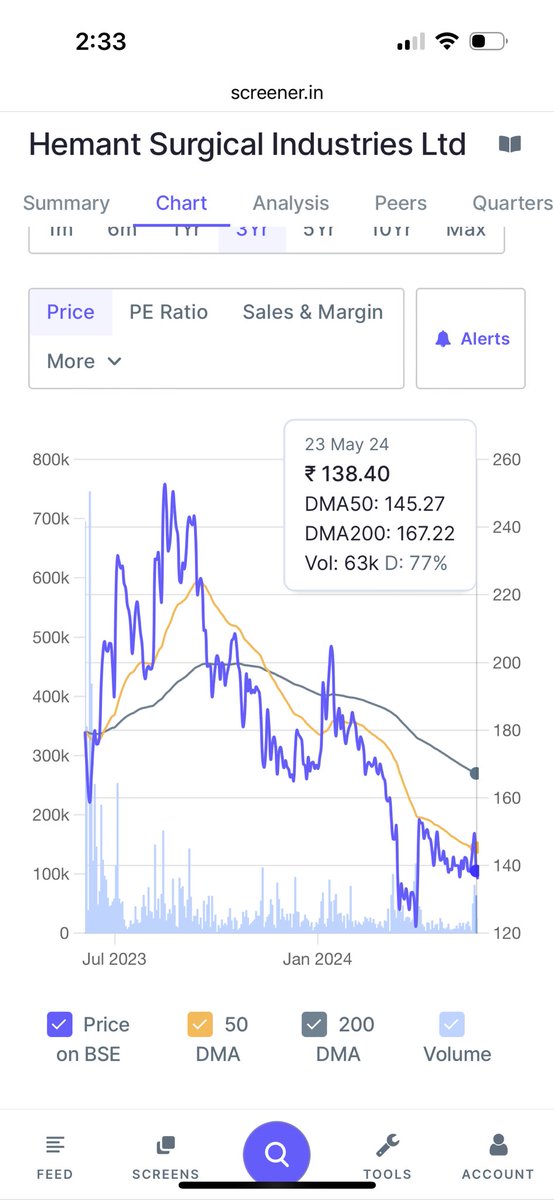Open the Quarters tab

[x=512, y=203]
